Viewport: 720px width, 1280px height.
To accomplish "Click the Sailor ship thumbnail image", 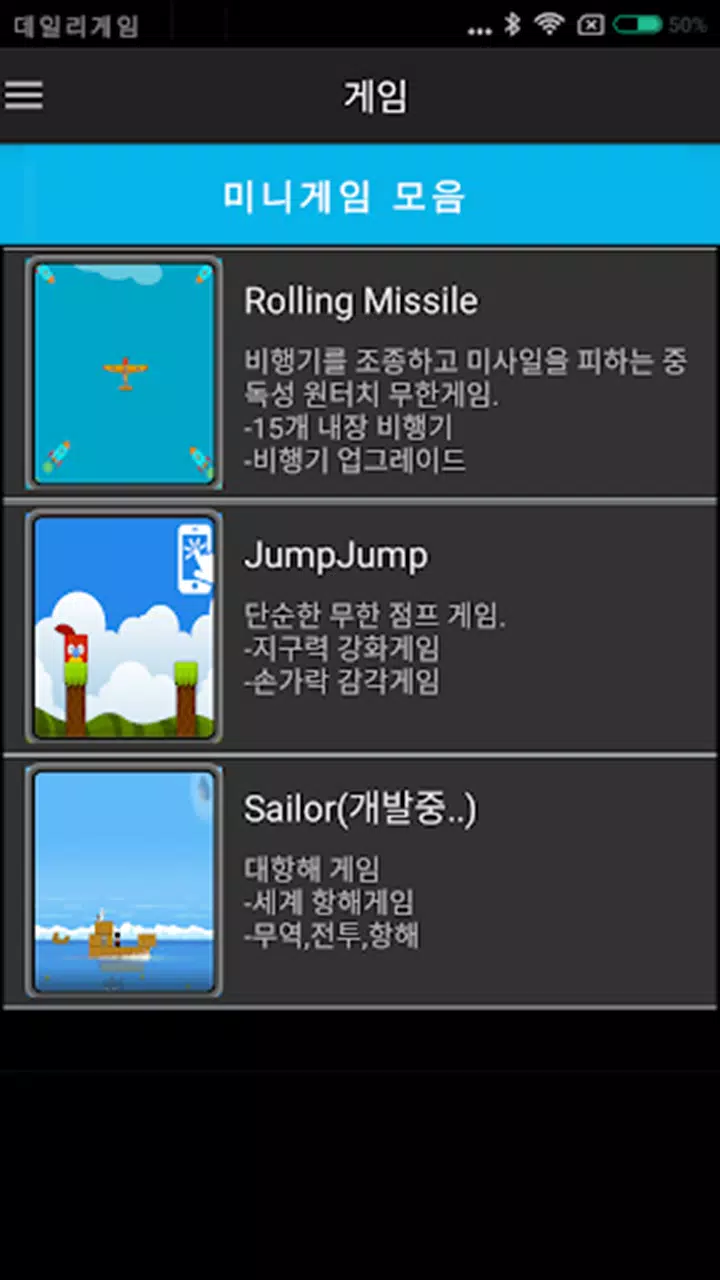I will [x=124, y=881].
